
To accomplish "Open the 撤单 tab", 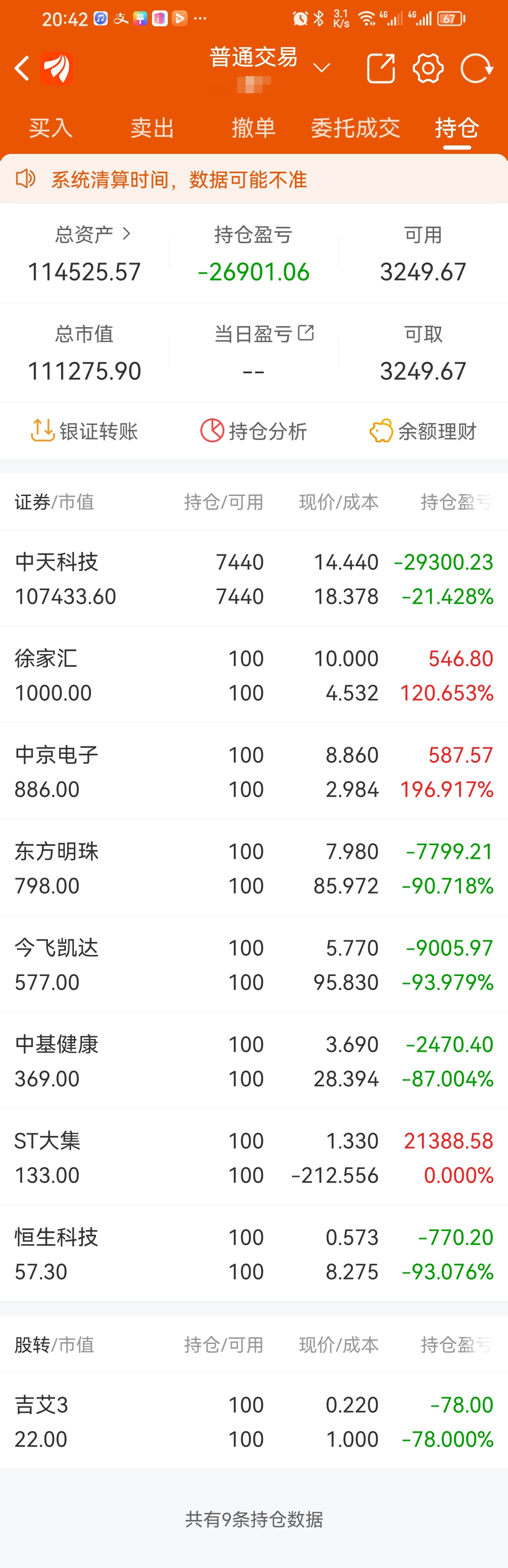I will (254, 128).
